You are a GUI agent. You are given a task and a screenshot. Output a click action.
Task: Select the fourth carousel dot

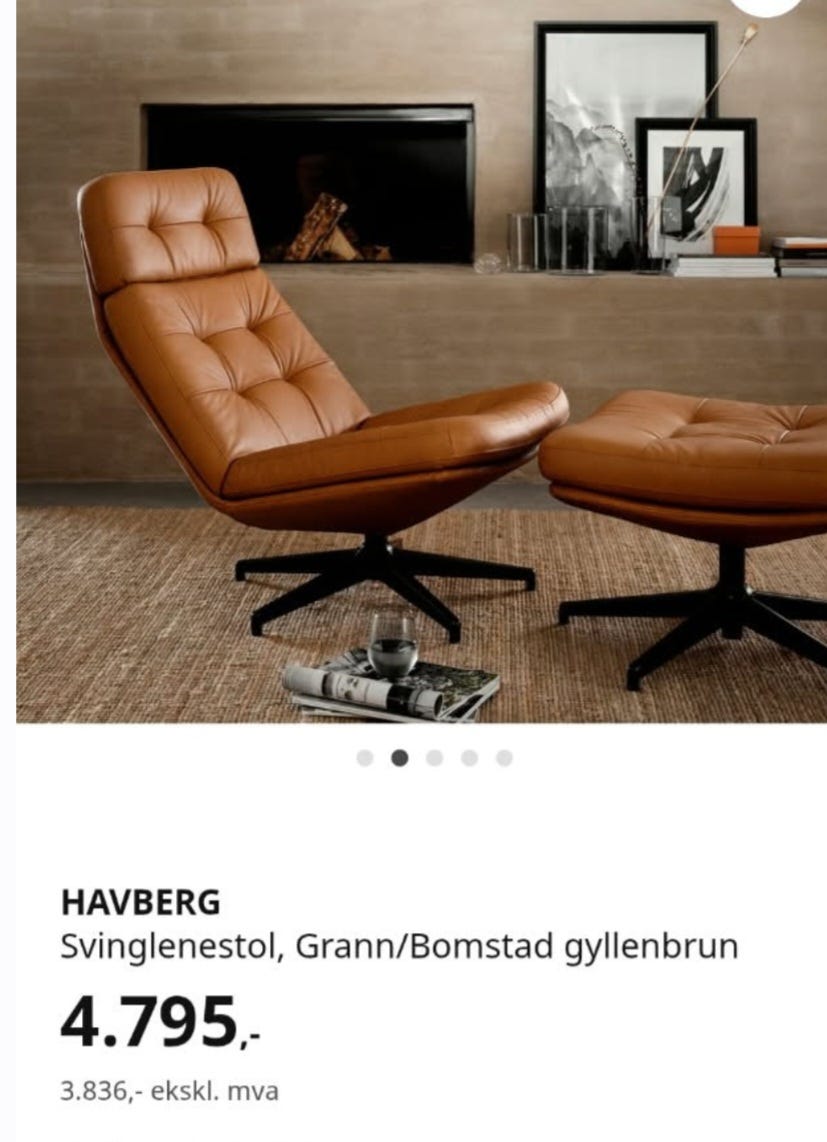click(467, 759)
